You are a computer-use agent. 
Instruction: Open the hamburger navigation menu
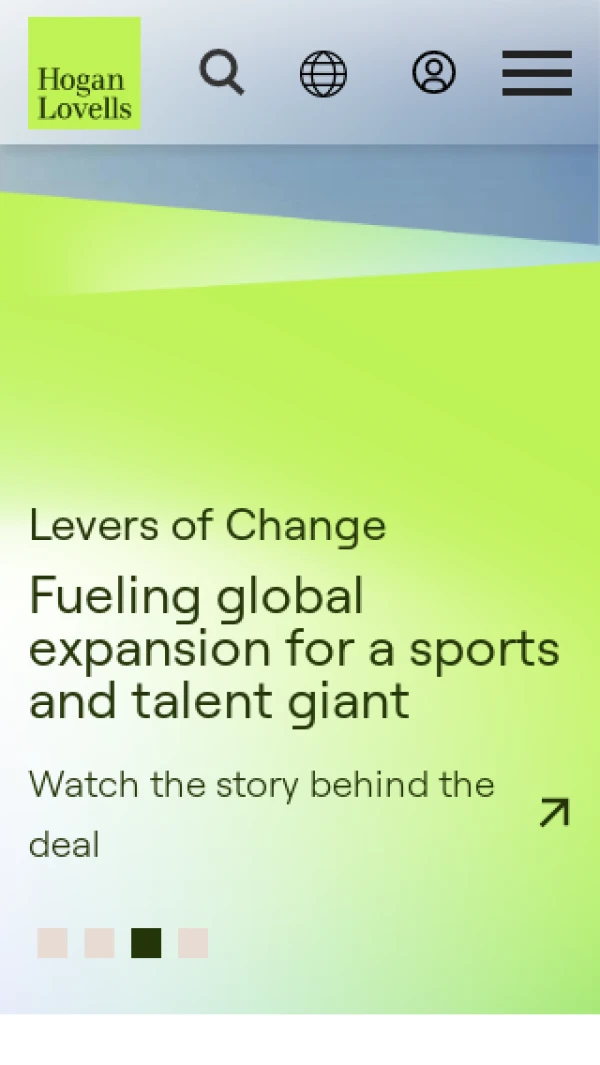tap(537, 73)
